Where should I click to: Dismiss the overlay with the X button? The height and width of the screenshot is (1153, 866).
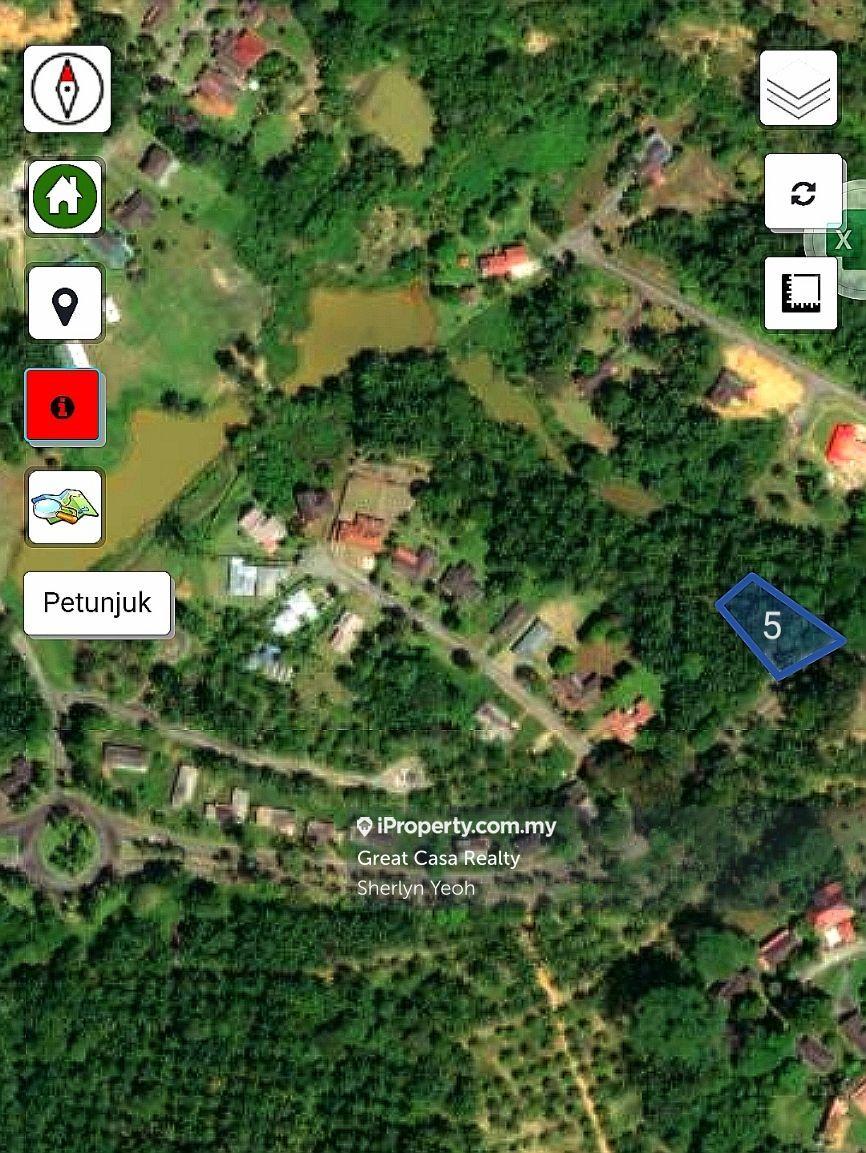(844, 240)
